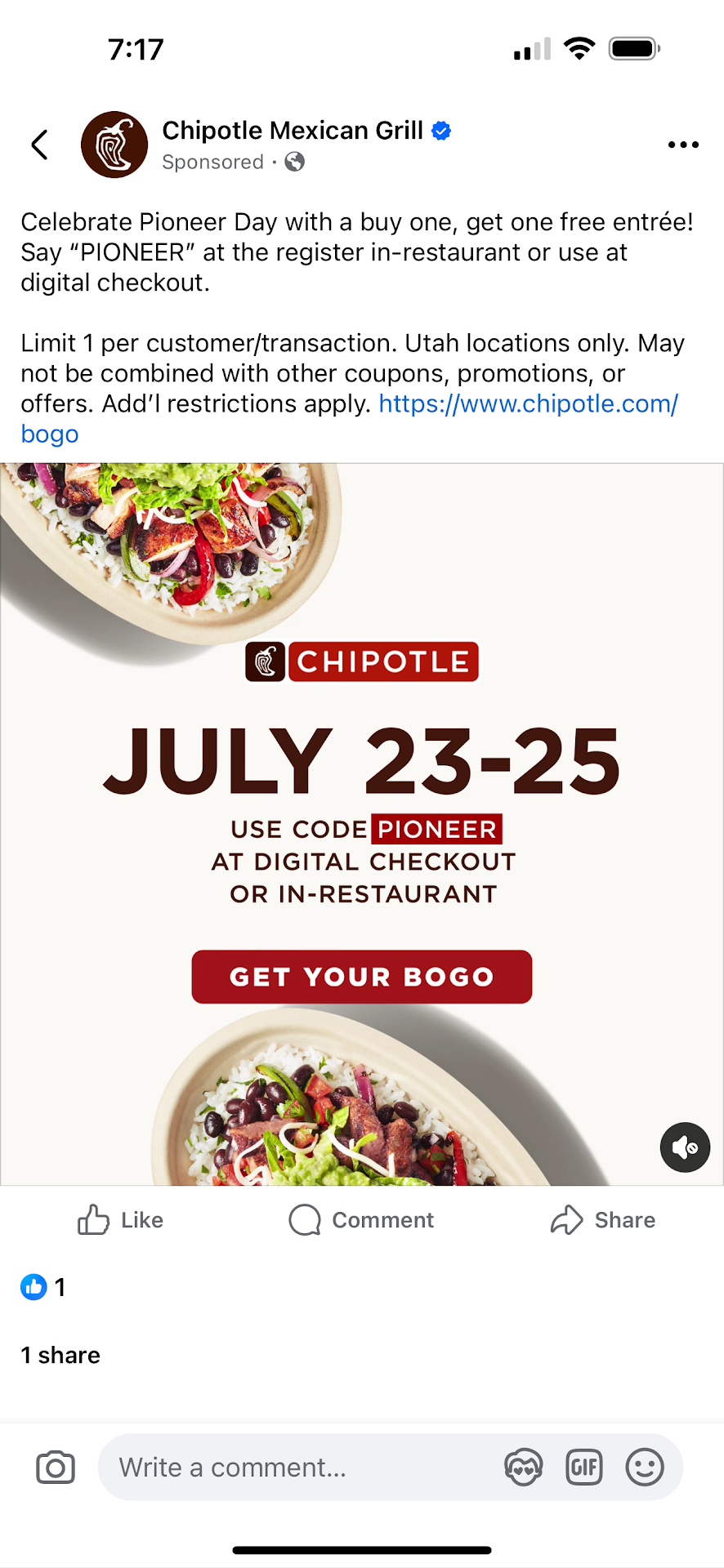Viewport: 724px width, 1568px height.
Task: Share the Chipotle post
Action: pyautogui.click(x=603, y=1220)
